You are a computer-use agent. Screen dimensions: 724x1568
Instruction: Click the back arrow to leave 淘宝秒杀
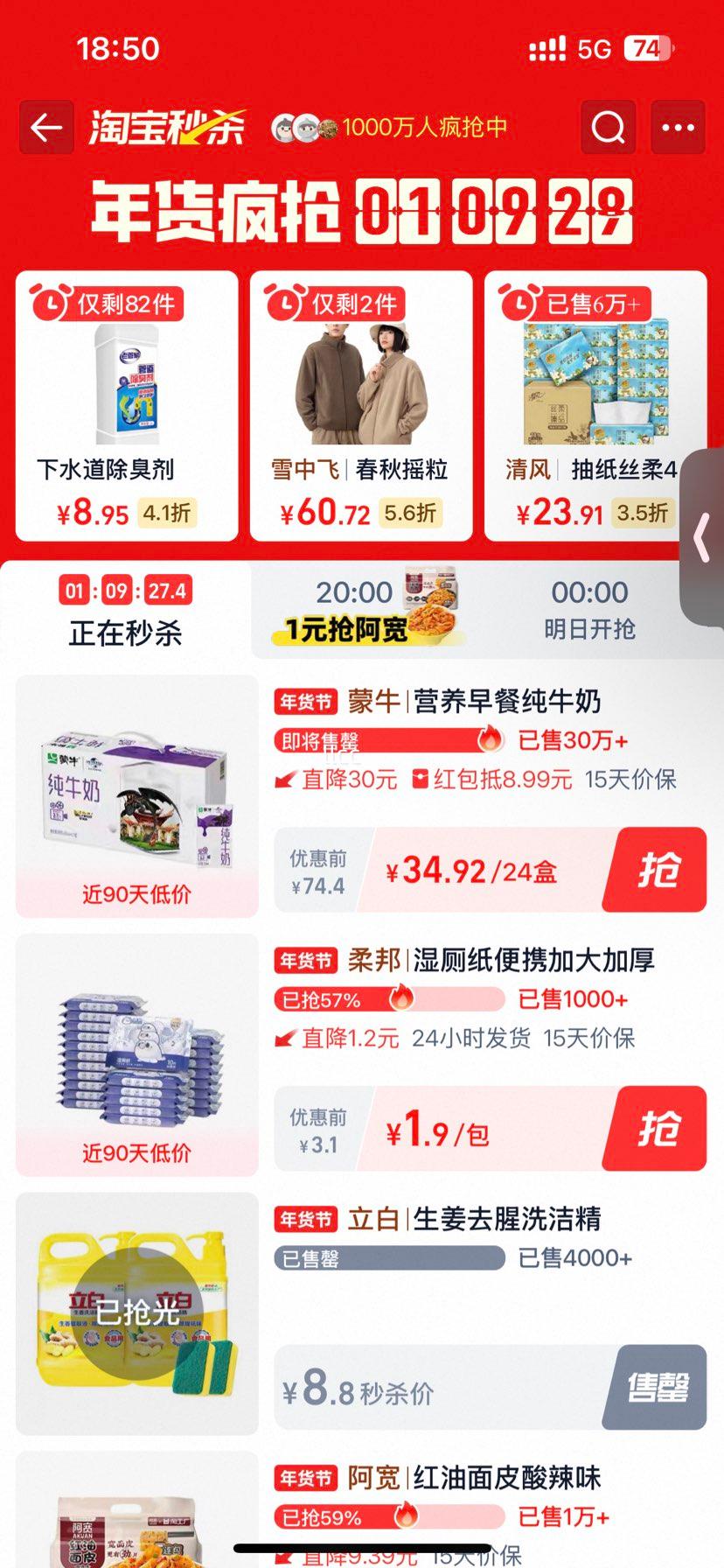(45, 127)
